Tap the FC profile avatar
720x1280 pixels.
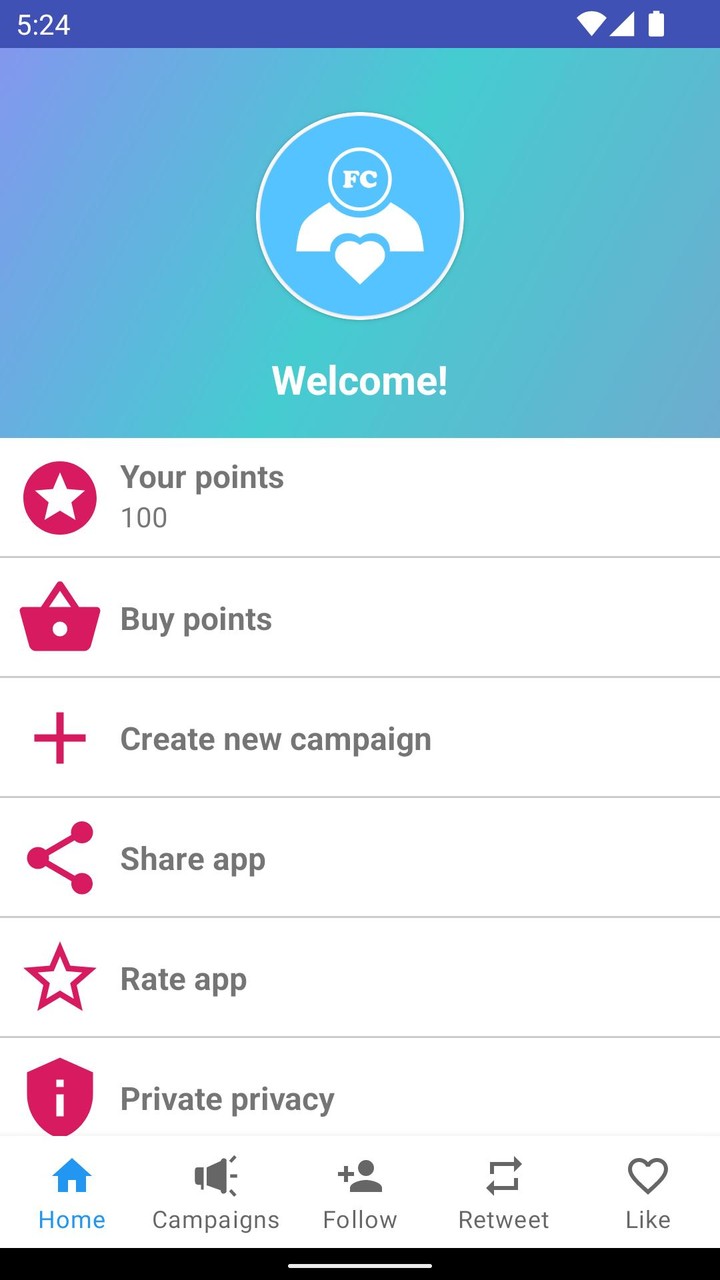[x=360, y=216]
